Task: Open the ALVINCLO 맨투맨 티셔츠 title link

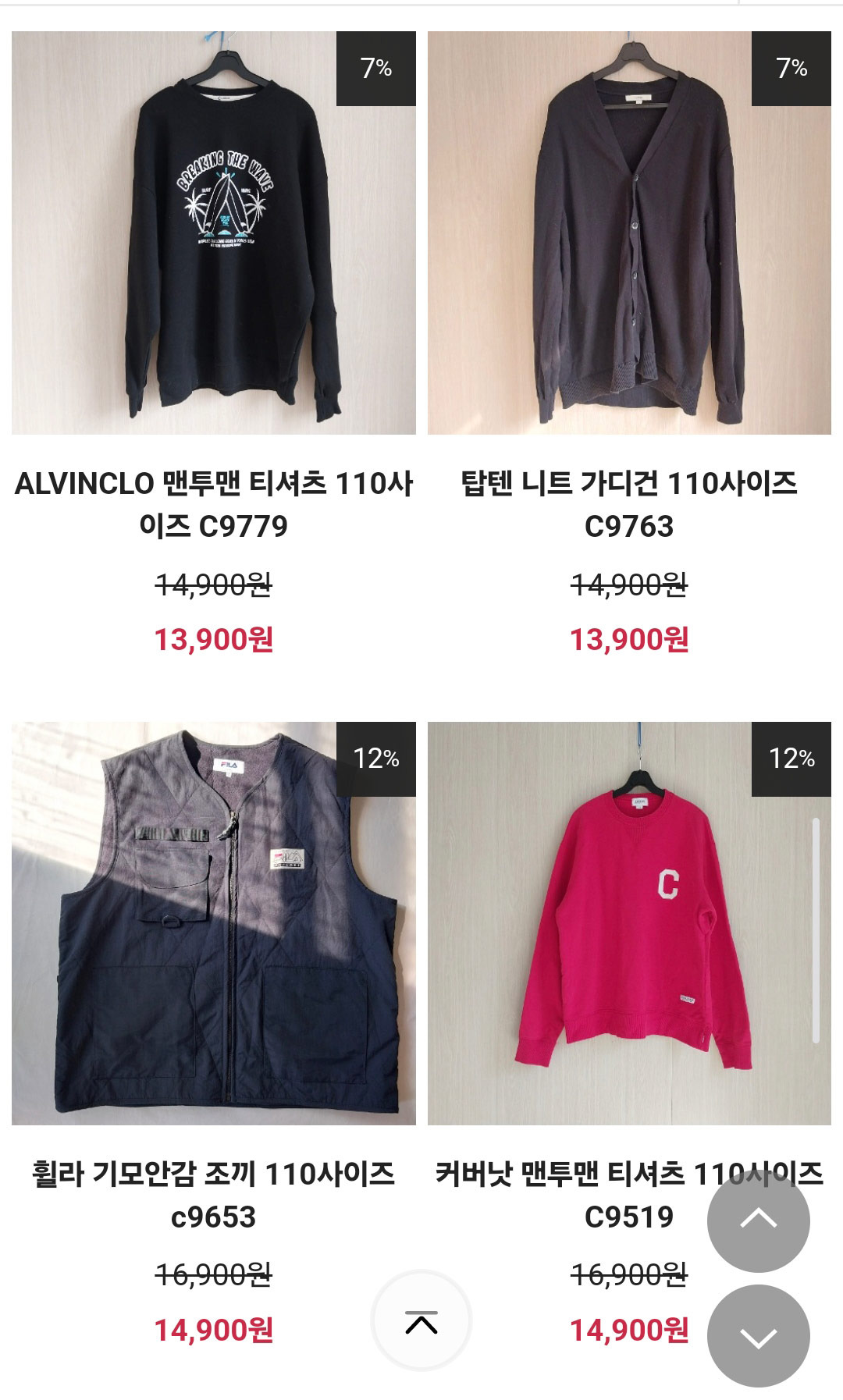Action: tap(214, 505)
